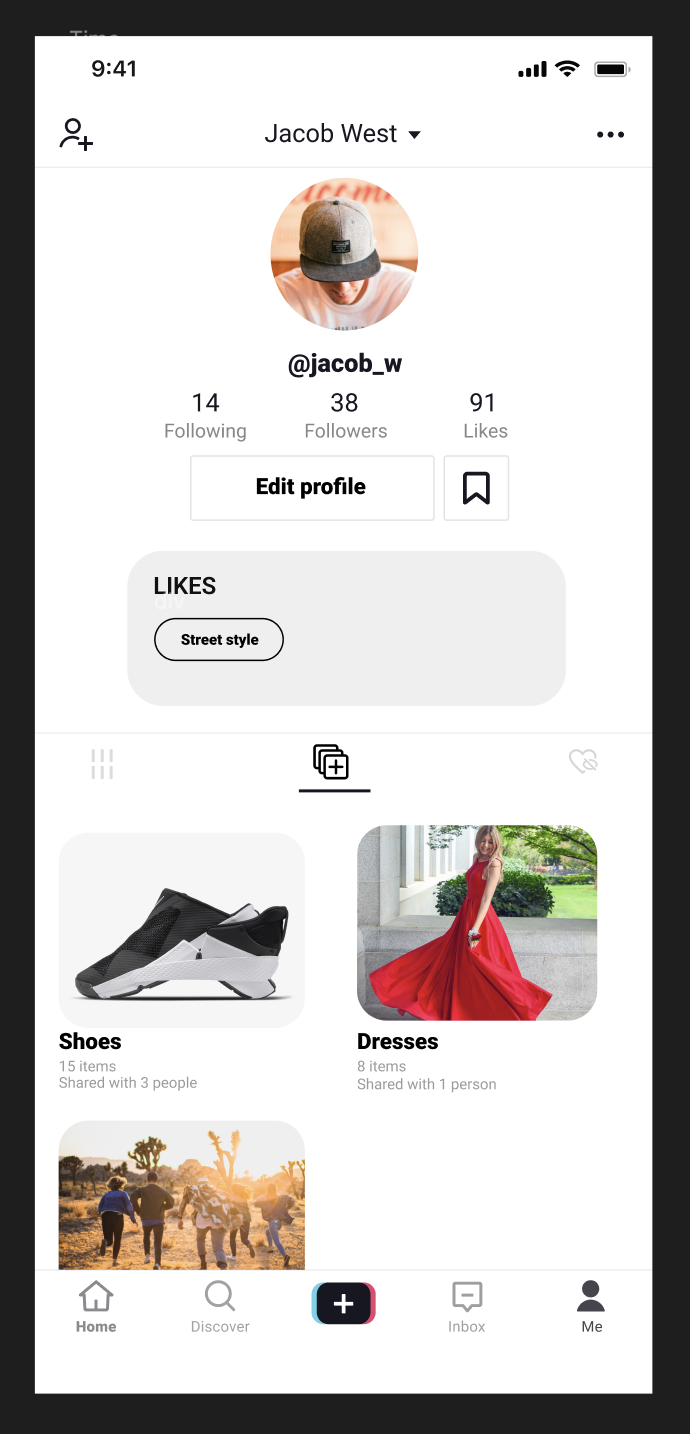Switch to the Discover tab
This screenshot has width=690, height=1434.
[220, 1307]
